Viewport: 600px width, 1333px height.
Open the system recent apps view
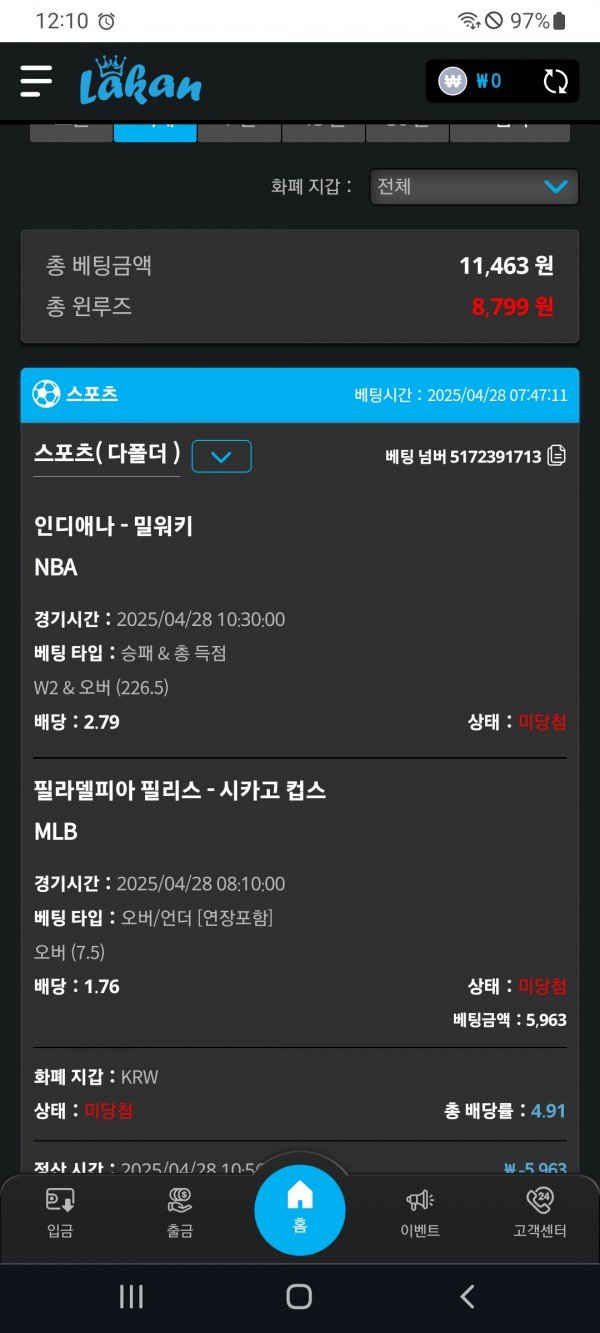(x=131, y=1297)
